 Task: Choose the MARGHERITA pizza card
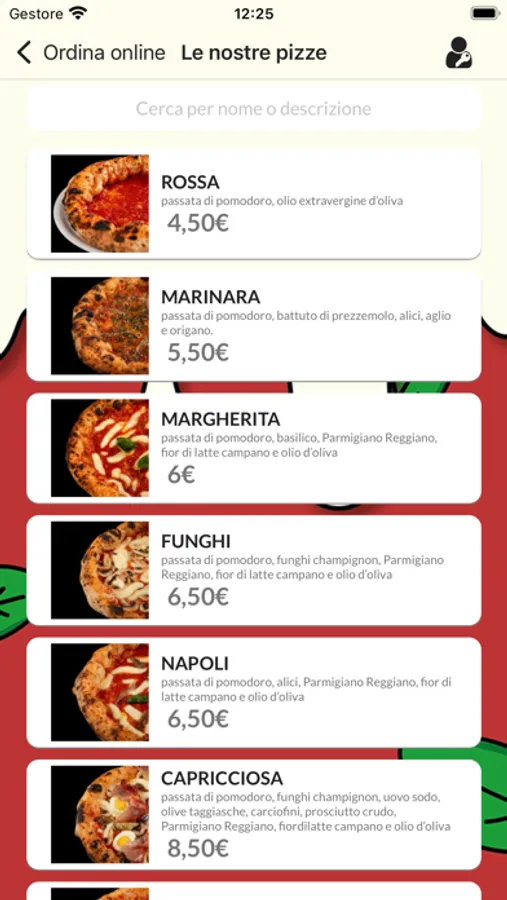click(254, 448)
